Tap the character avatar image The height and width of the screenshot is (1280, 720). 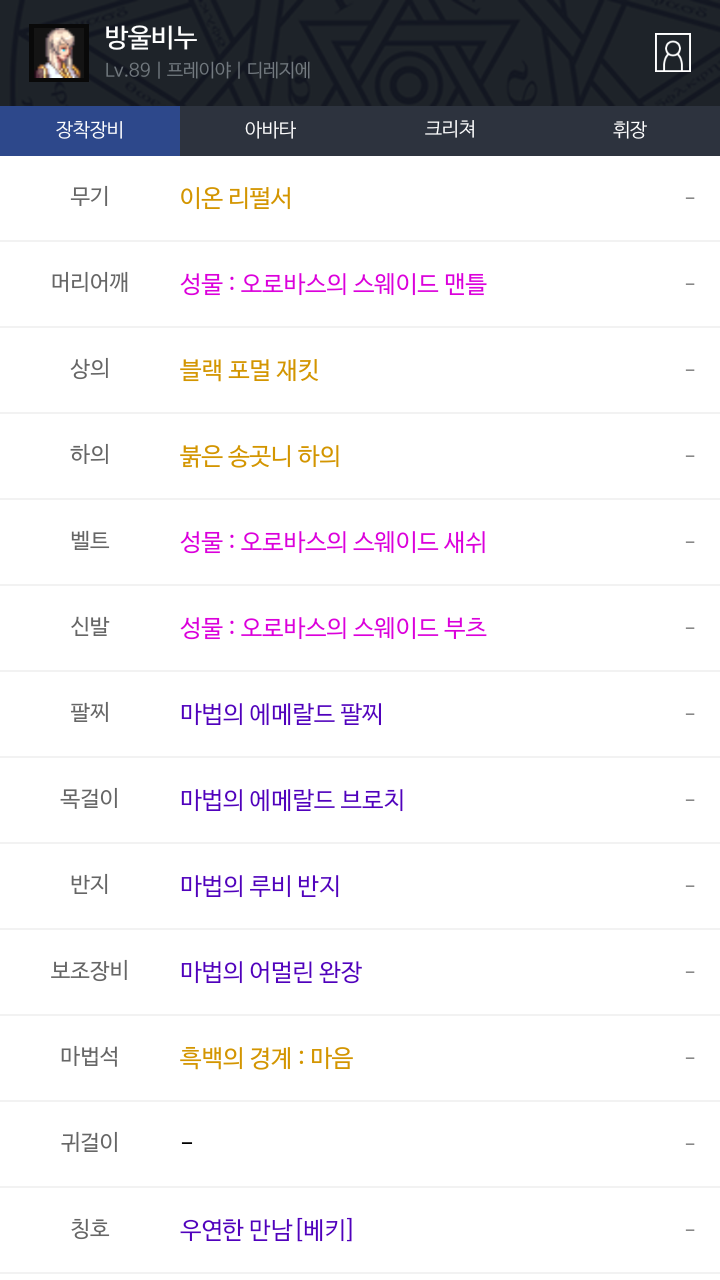tap(59, 53)
